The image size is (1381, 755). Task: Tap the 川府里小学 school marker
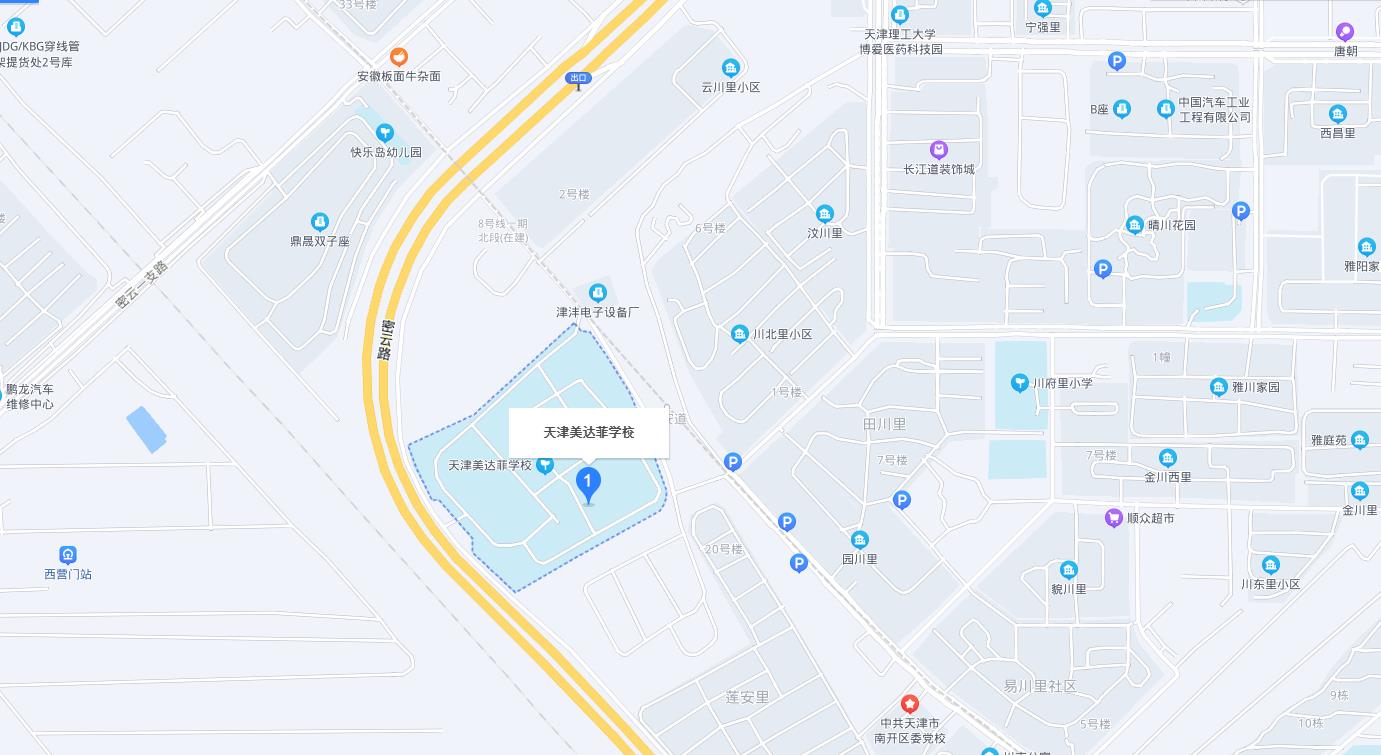pyautogui.click(x=1019, y=382)
